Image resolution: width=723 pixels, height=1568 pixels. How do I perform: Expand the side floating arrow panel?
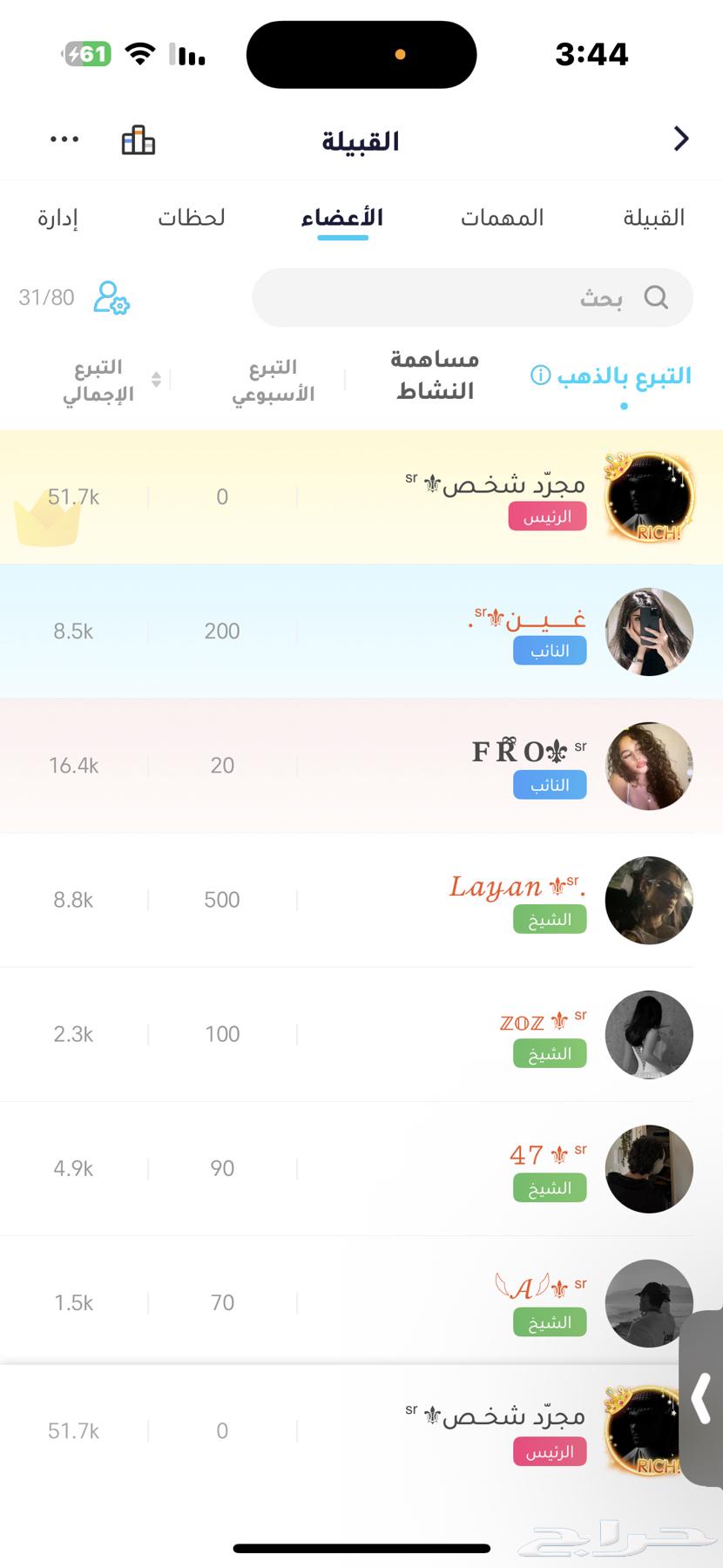click(702, 1398)
